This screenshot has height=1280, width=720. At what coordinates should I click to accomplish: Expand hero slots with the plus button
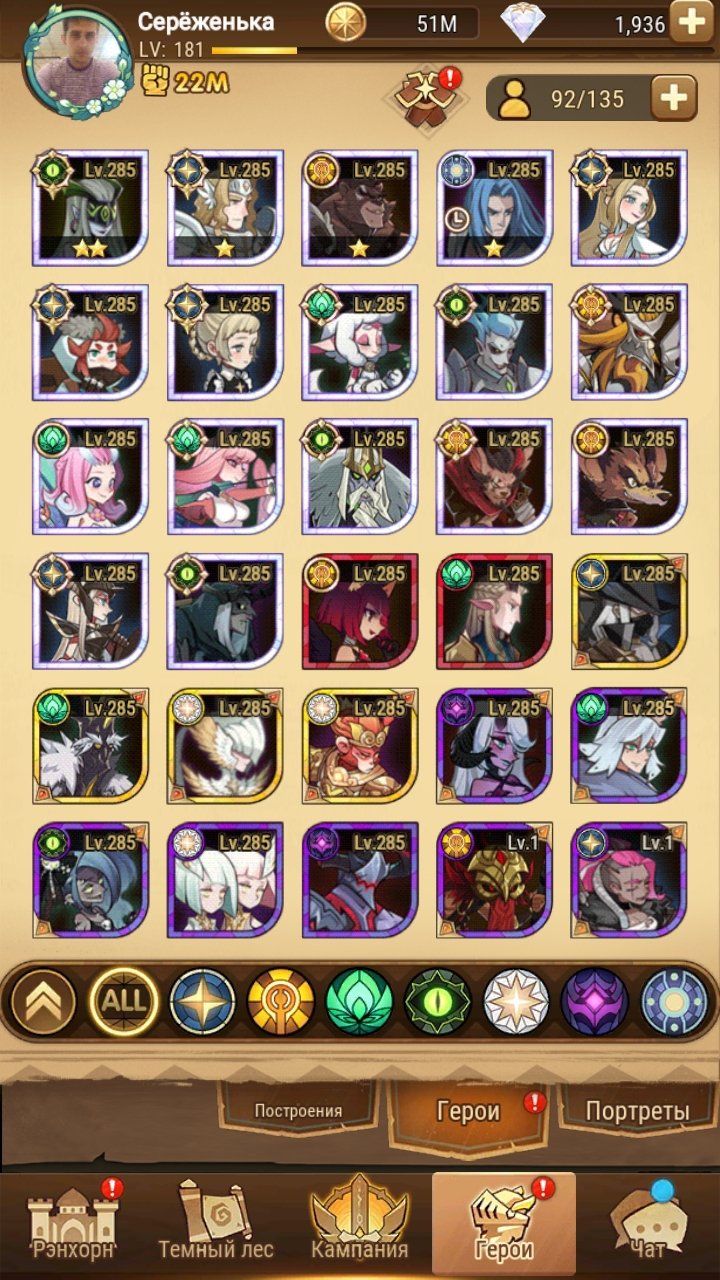click(674, 97)
